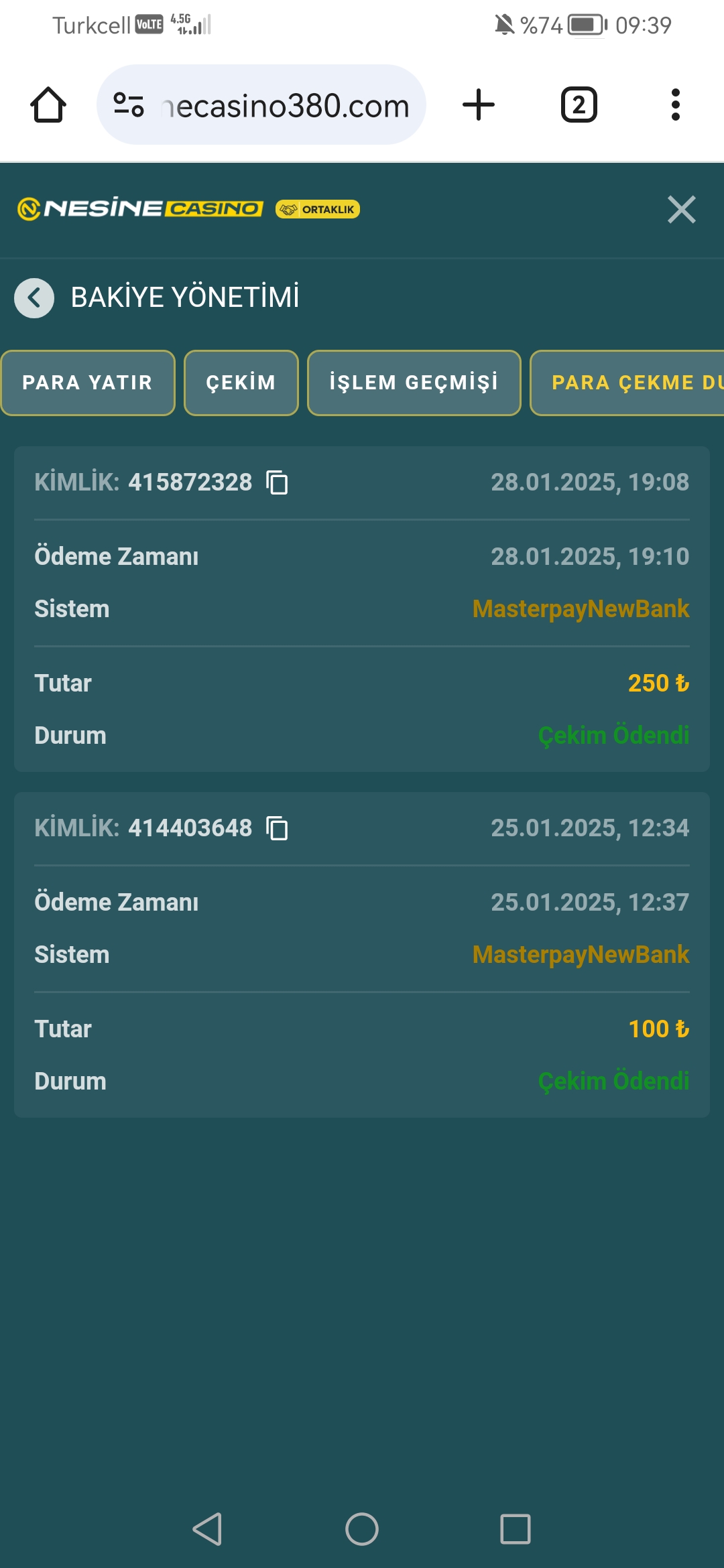The image size is (724, 1568).
Task: Copy transaction ID 415872328
Action: 277,482
